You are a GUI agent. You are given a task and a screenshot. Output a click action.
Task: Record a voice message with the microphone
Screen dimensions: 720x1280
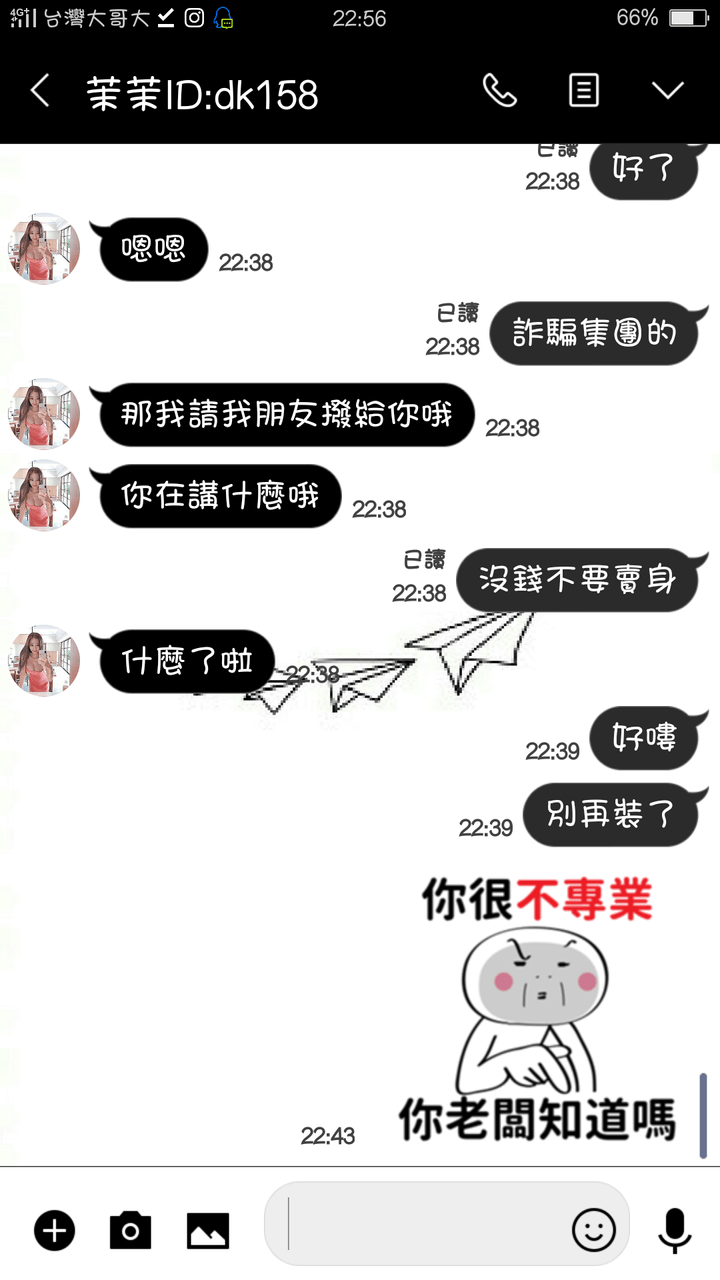675,1230
